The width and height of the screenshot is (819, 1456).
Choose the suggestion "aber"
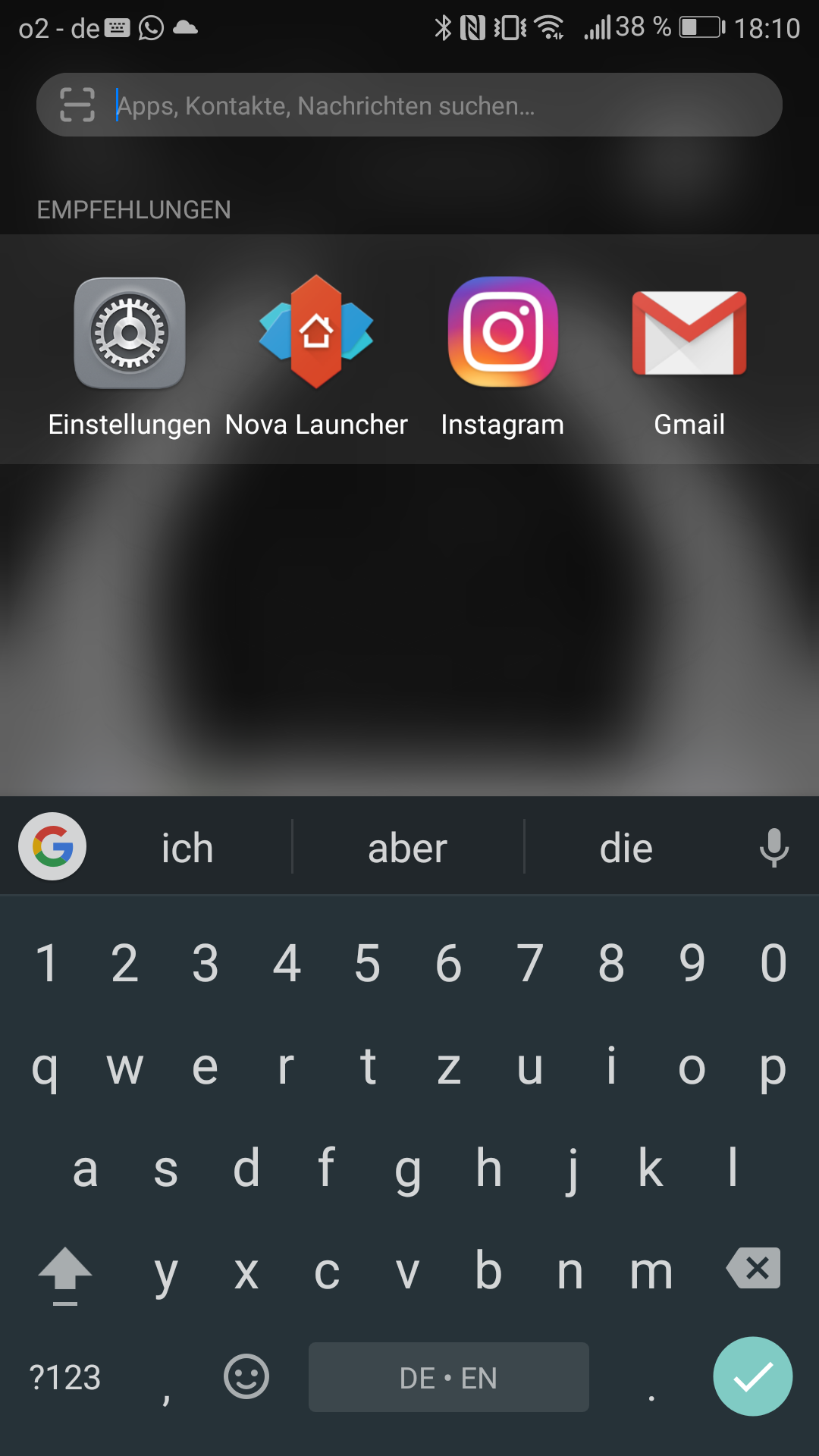(x=408, y=848)
